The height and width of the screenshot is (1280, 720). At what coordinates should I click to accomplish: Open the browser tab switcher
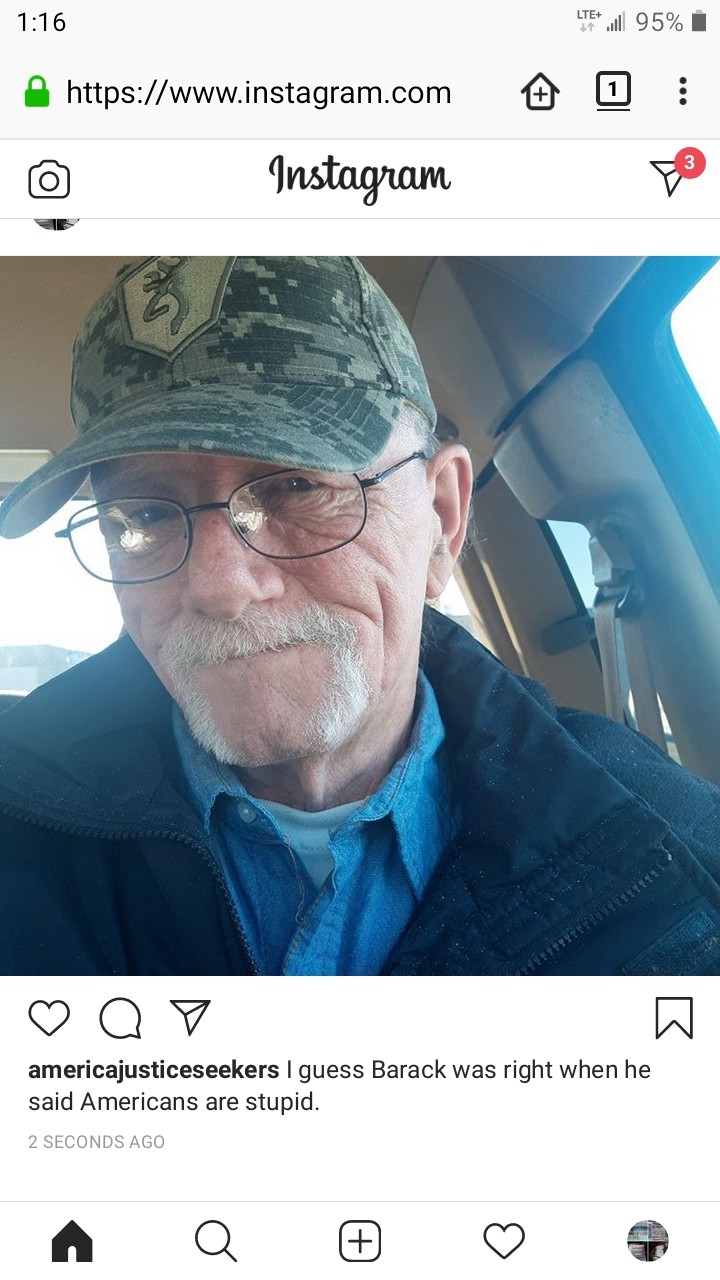tap(613, 91)
